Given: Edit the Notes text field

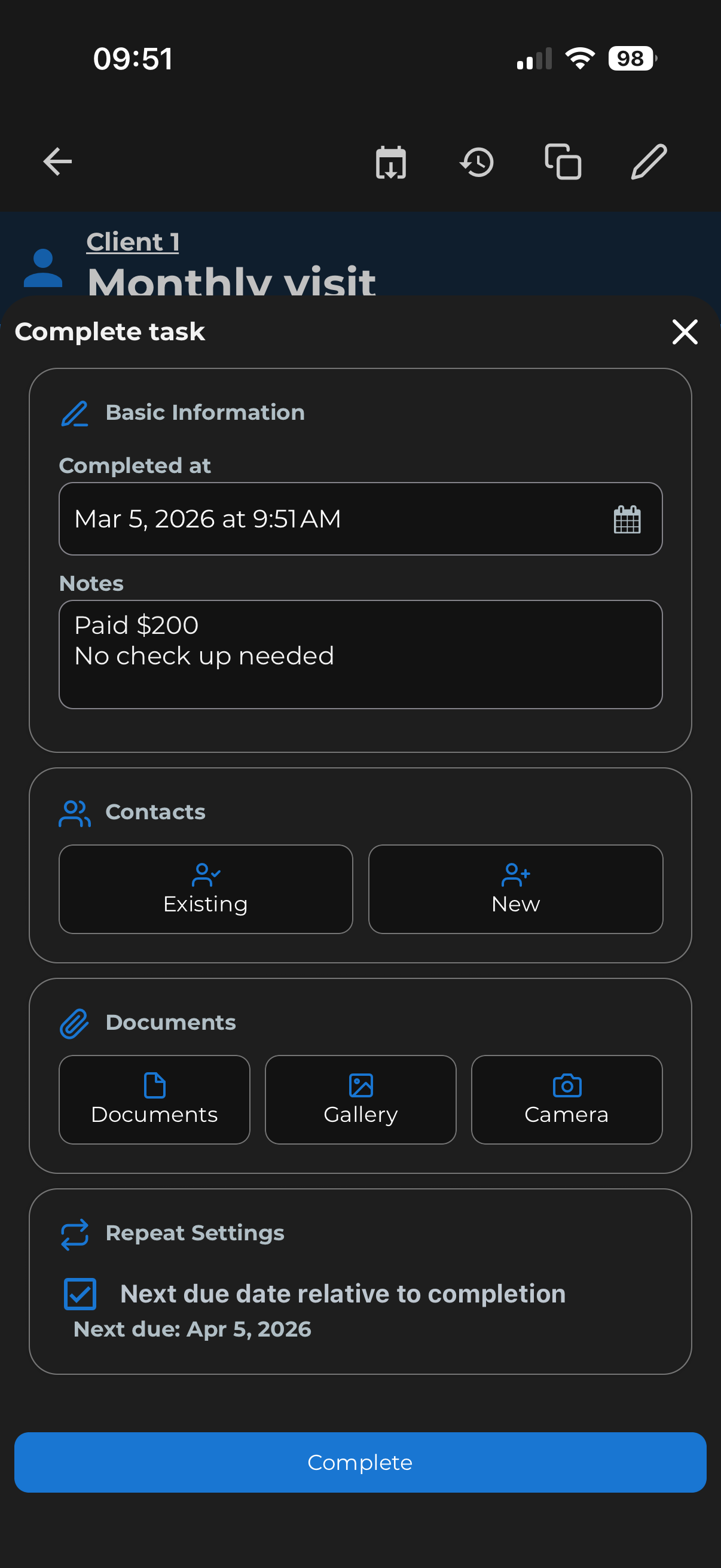Looking at the screenshot, I should [x=360, y=654].
